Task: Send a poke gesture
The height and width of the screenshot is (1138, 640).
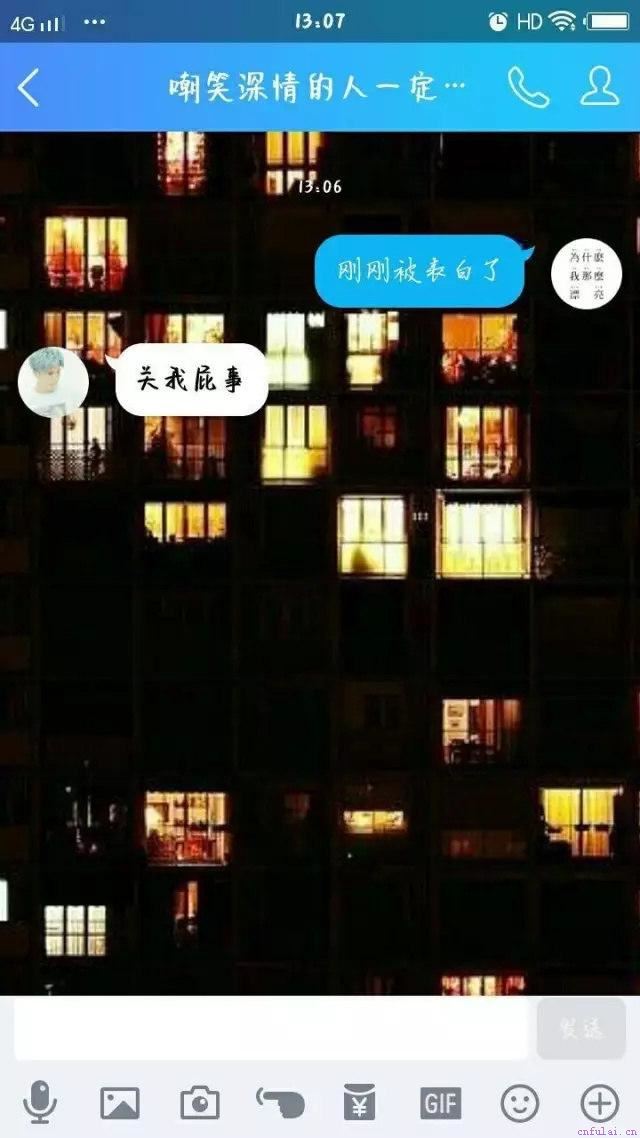Action: click(280, 1104)
